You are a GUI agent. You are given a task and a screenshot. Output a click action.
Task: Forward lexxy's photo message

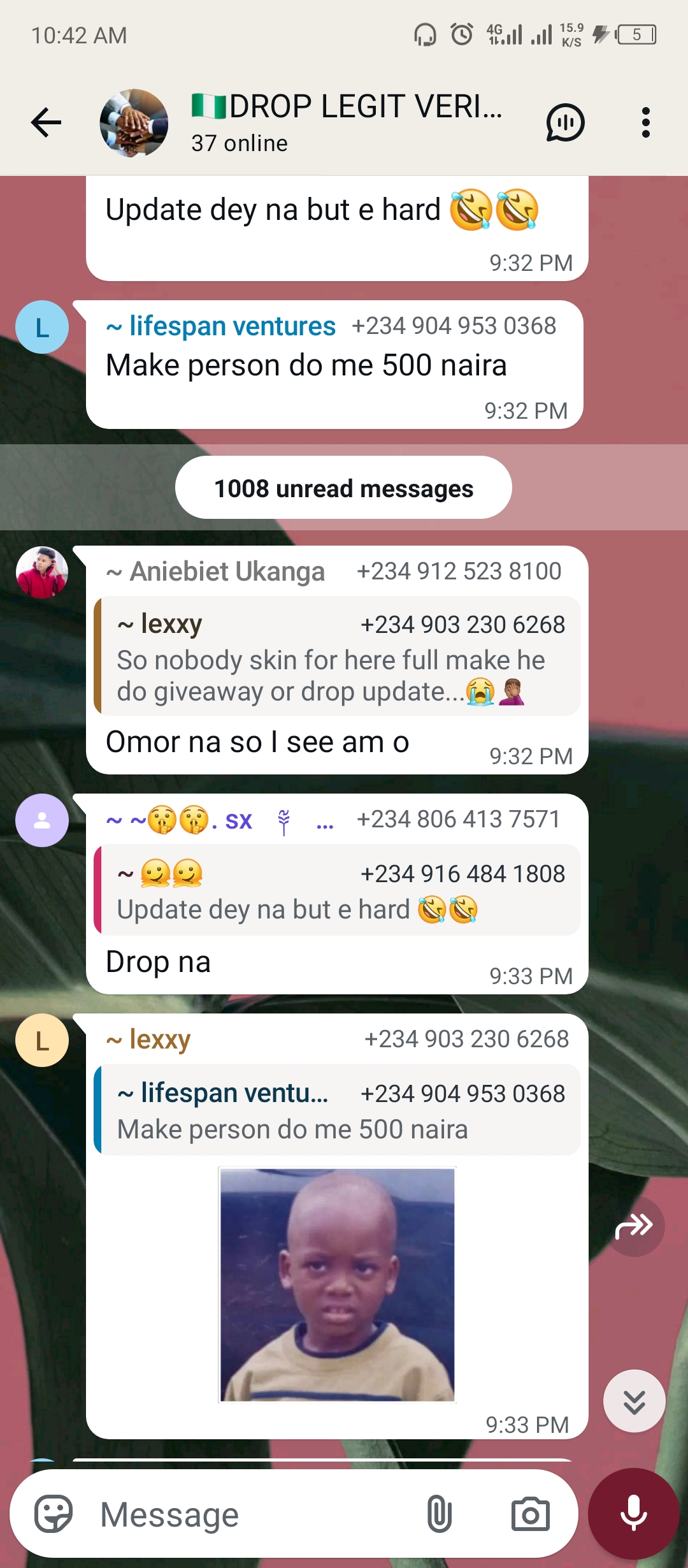click(x=634, y=1226)
